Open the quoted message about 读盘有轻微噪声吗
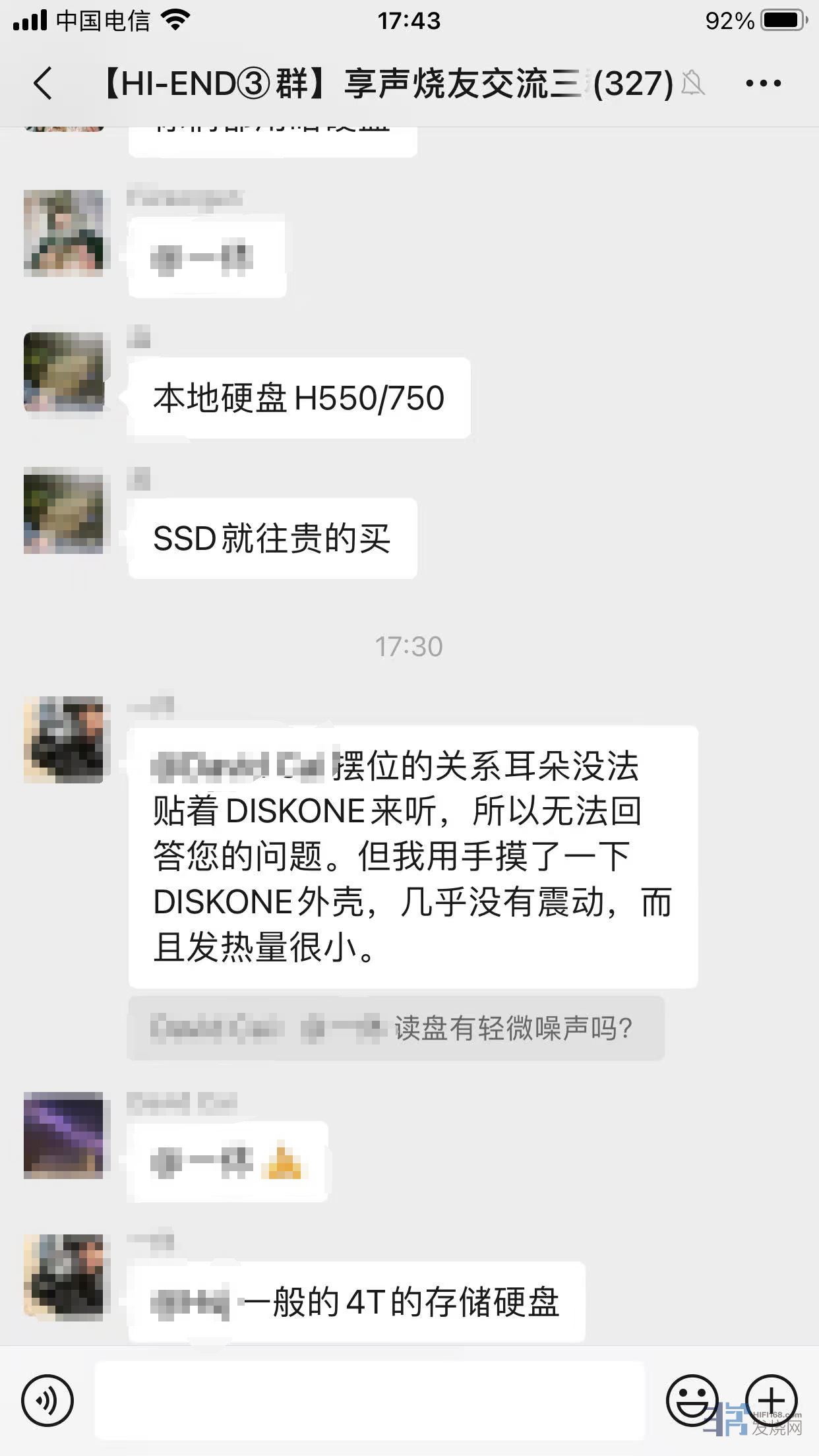This screenshot has width=819, height=1456. (x=396, y=1028)
